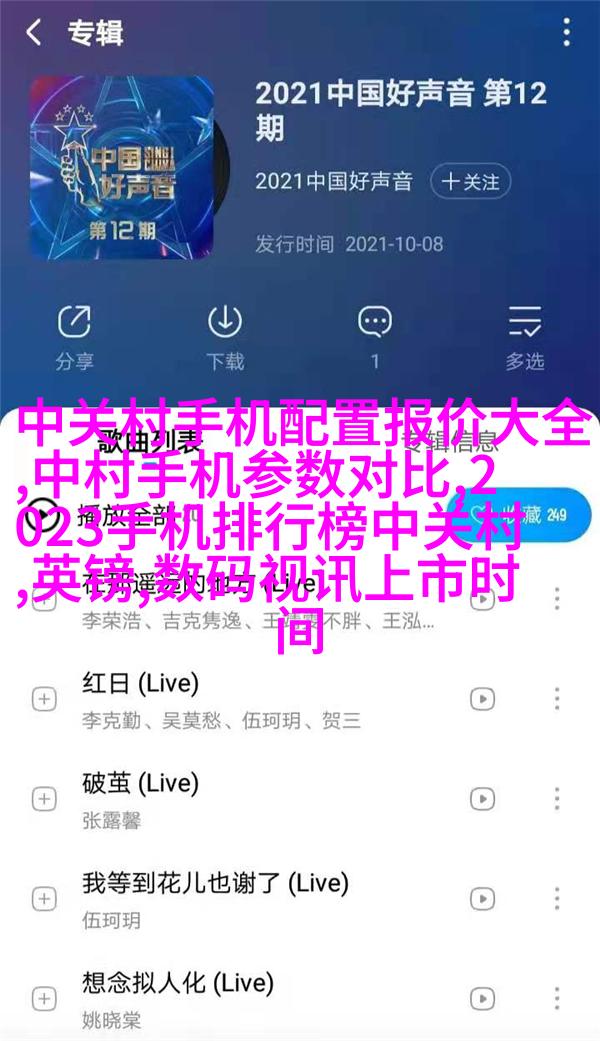Watch the video for 红日 (Live)
Image resolution: width=600 pixels, height=1041 pixels.
[483, 698]
